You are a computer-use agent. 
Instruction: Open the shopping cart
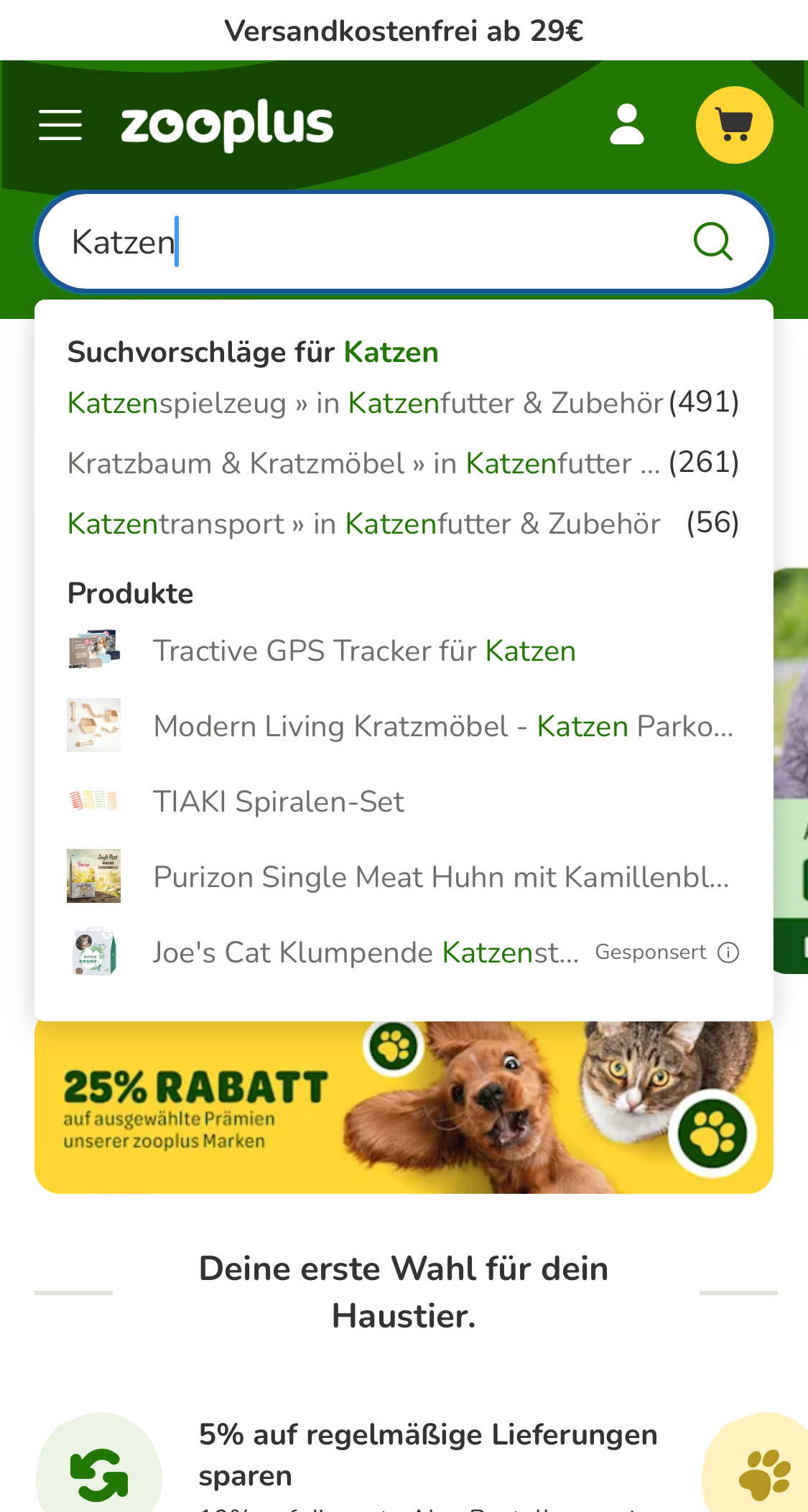coord(734,124)
